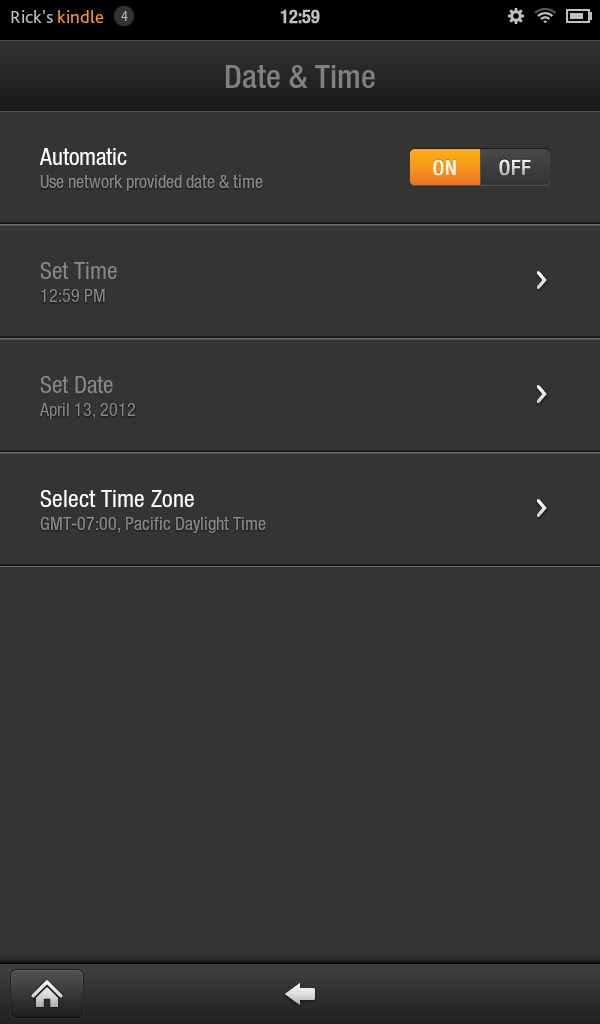Turn off Automatic date & time
The height and width of the screenshot is (1024, 600).
coord(514,167)
